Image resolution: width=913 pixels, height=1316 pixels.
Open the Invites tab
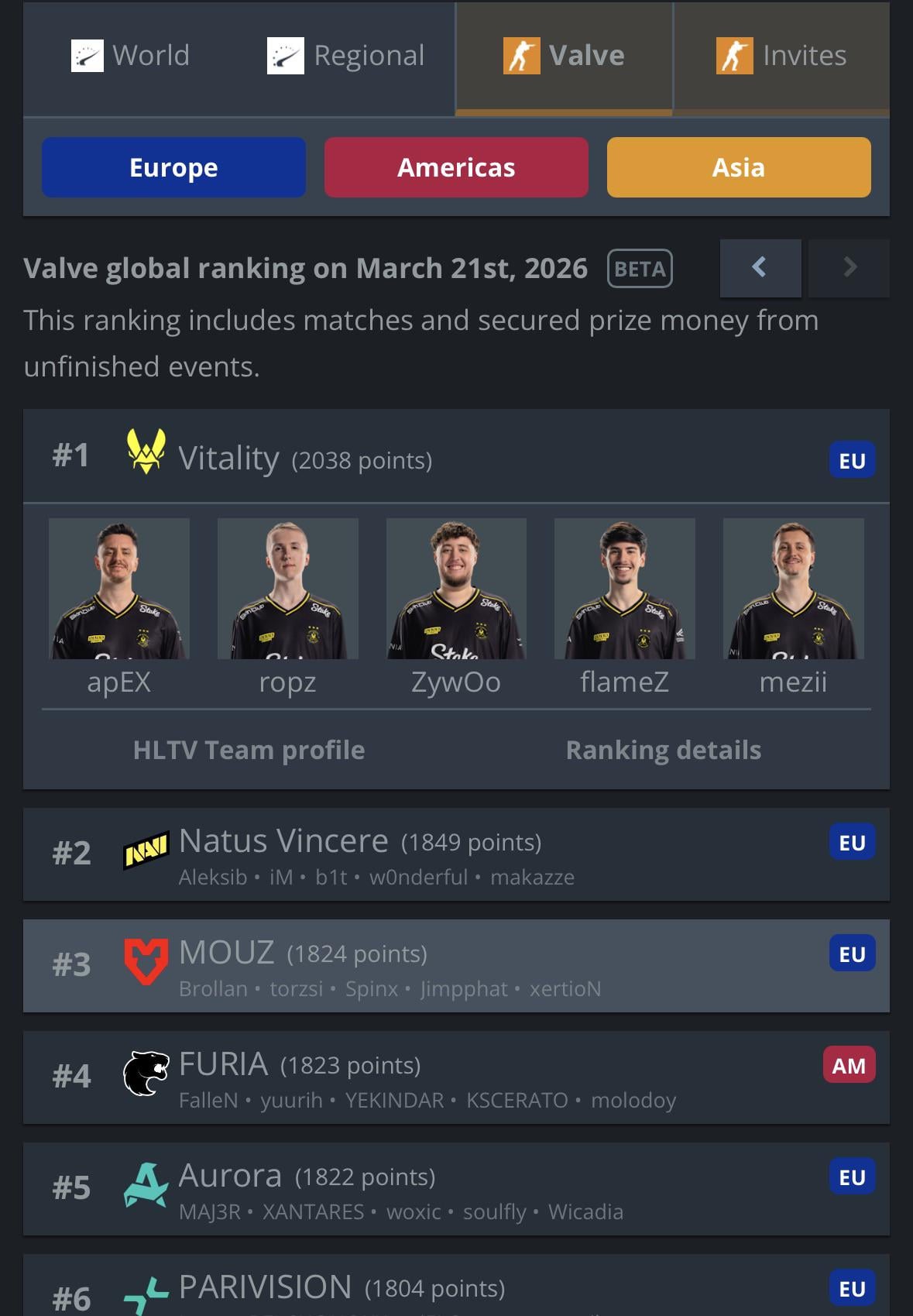click(x=781, y=56)
